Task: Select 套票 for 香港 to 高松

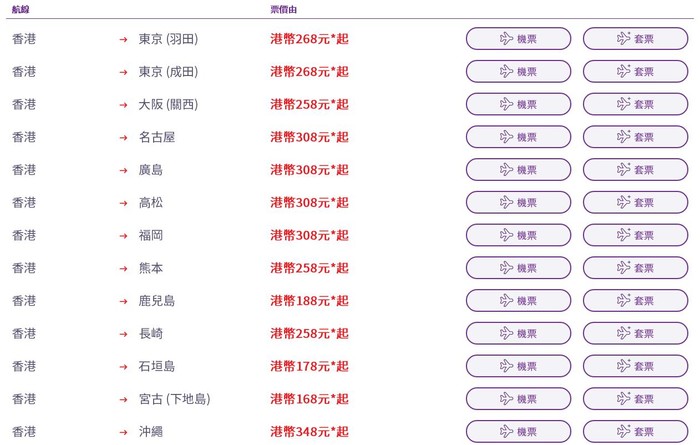Action: point(635,203)
